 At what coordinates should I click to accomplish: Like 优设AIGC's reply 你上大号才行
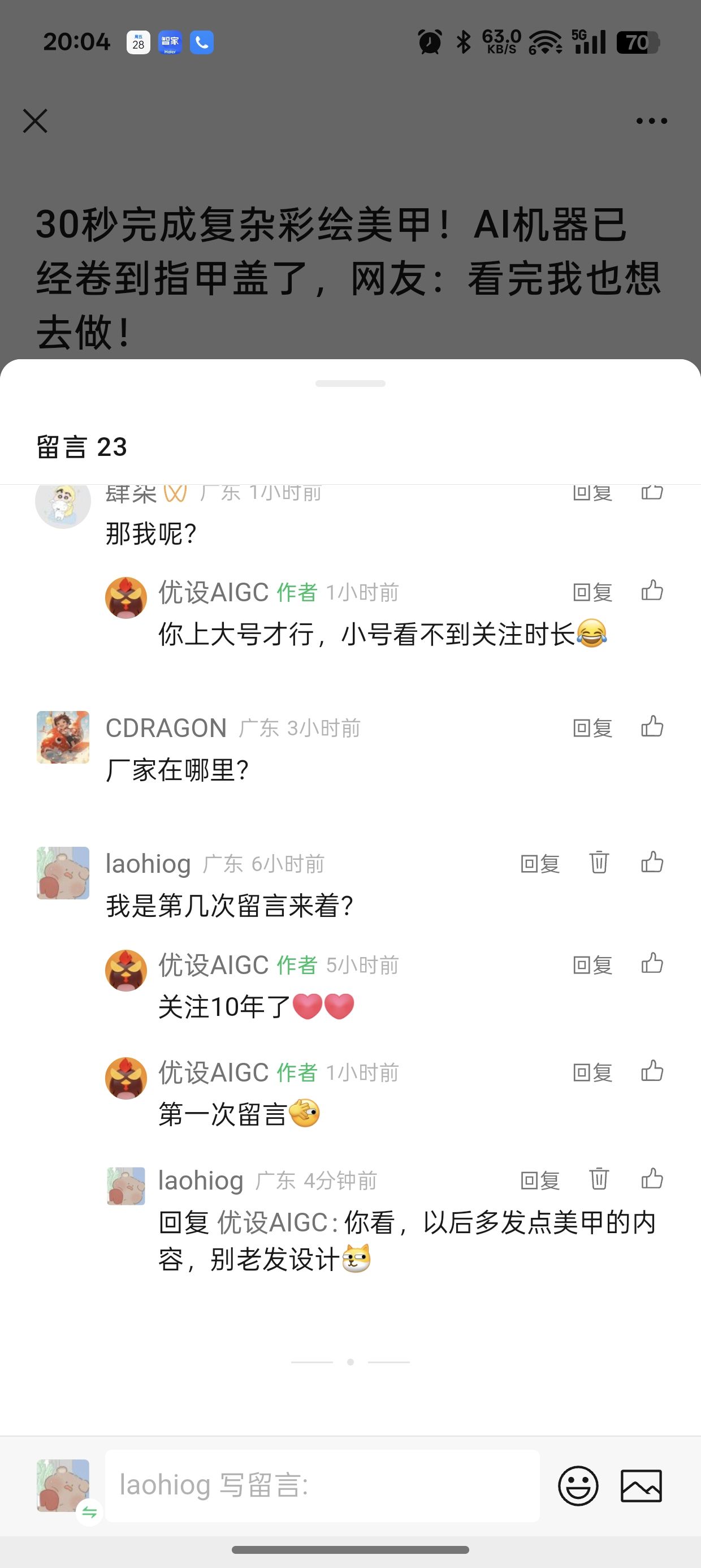[x=652, y=591]
